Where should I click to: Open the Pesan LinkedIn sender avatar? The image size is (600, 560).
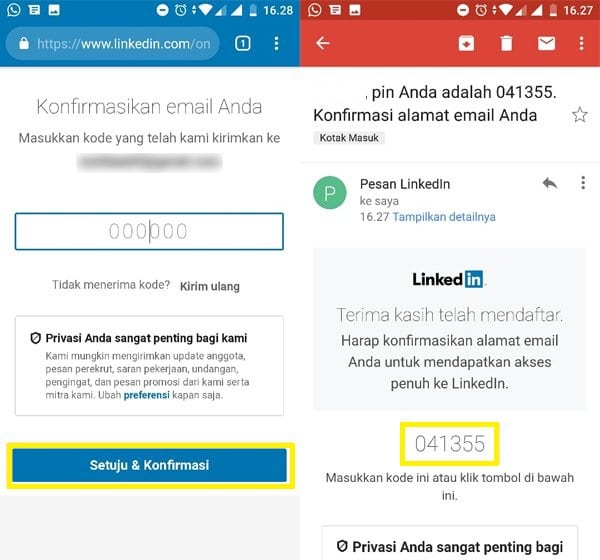[330, 193]
